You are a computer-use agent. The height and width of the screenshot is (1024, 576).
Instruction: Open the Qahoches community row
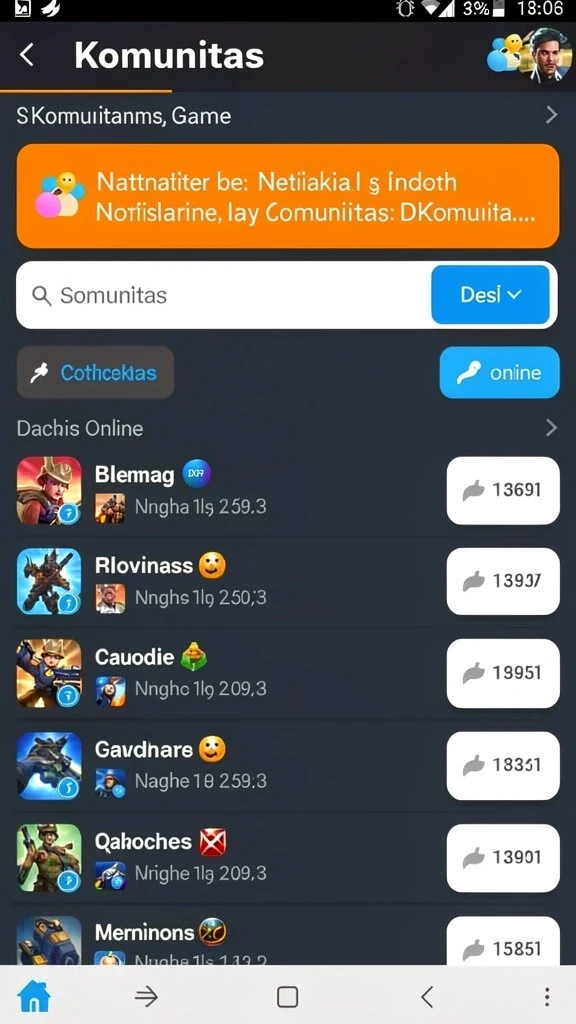pyautogui.click(x=229, y=857)
